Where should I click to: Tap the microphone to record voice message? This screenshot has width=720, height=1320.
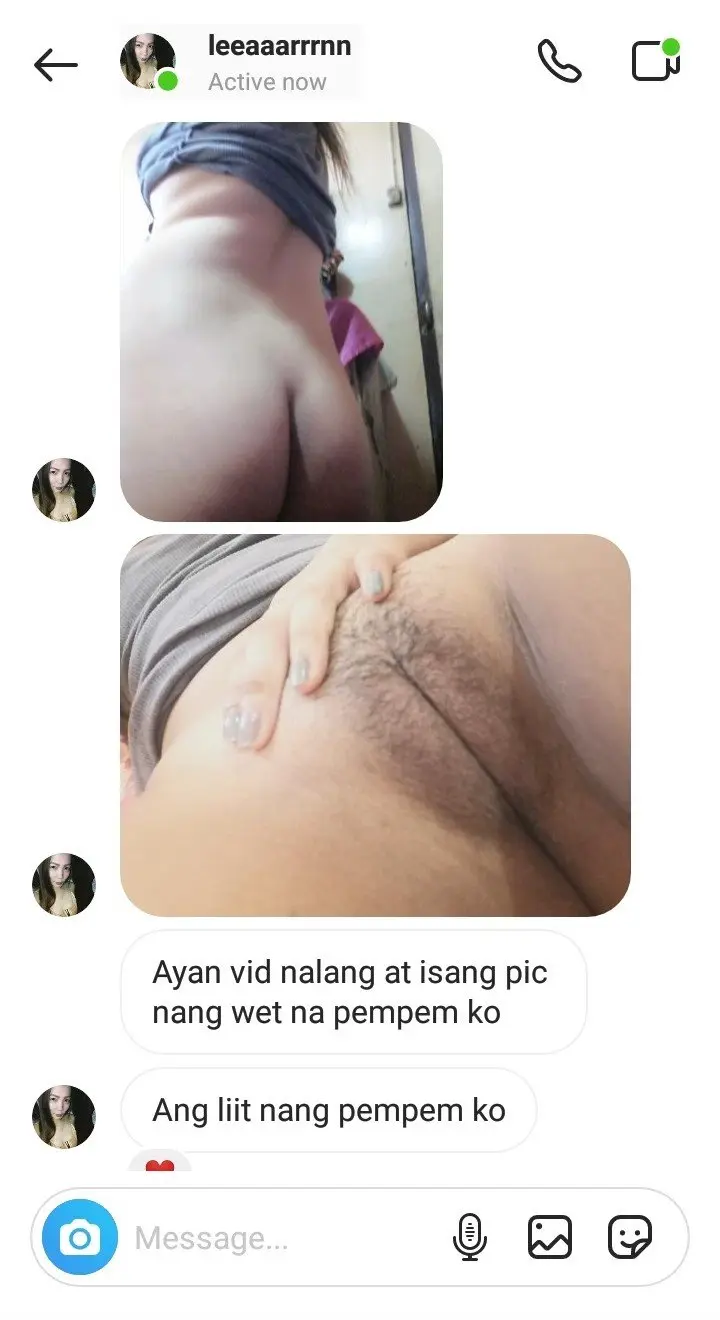coord(470,1238)
